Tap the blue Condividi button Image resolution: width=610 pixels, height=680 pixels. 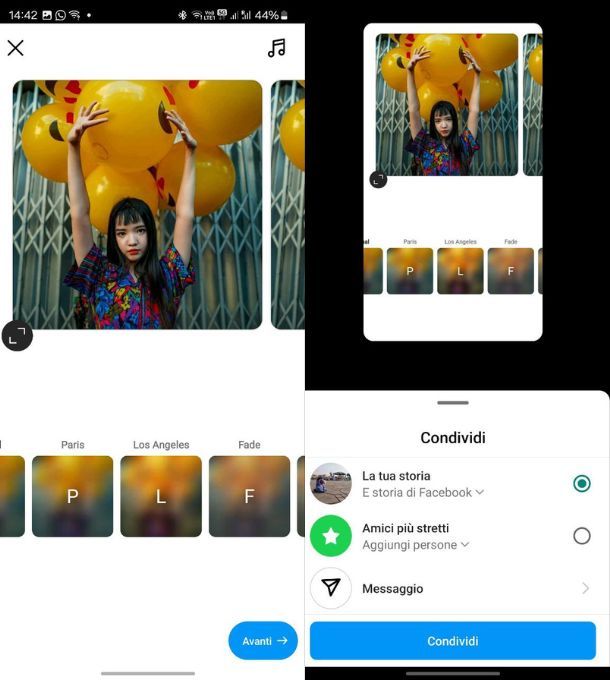coord(453,641)
